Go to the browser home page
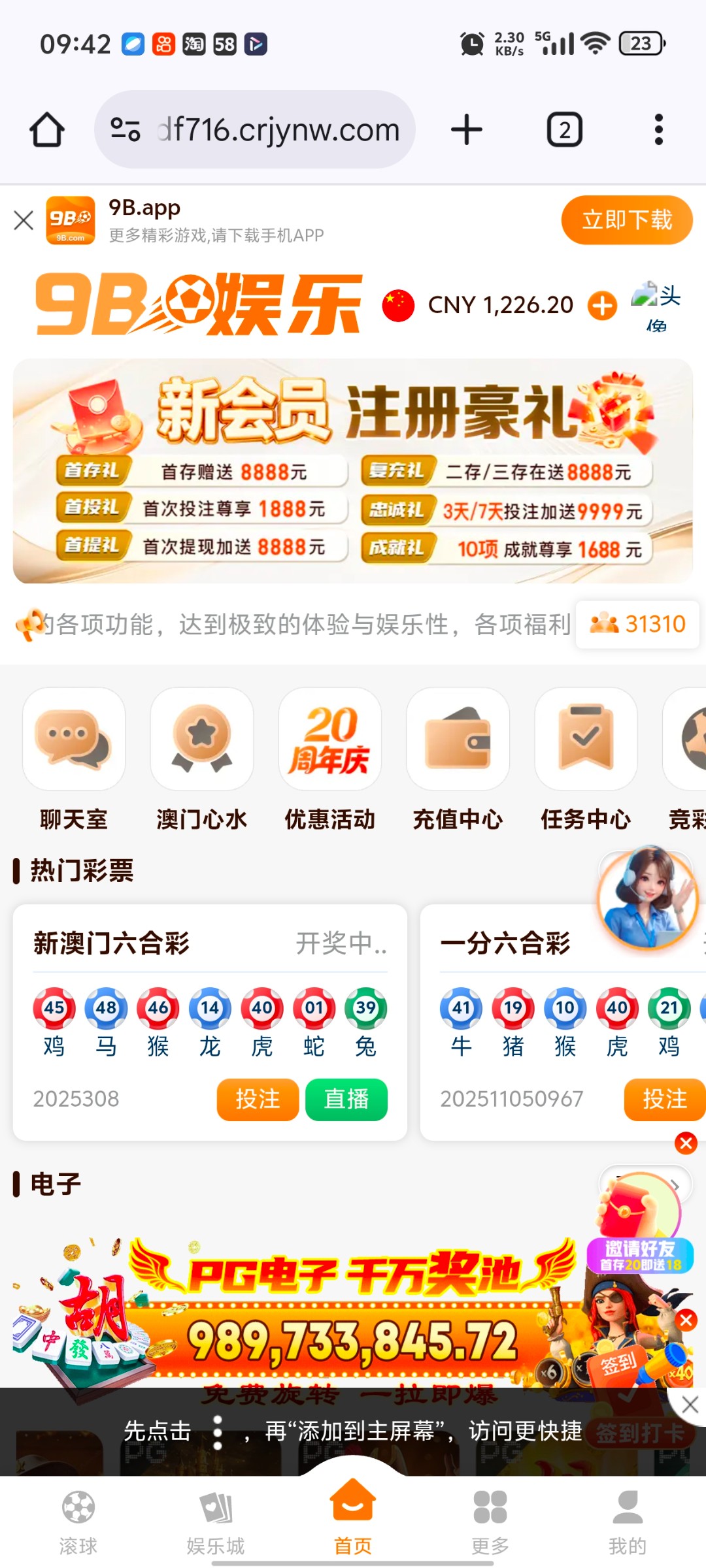Viewport: 706px width, 1568px height. [47, 129]
